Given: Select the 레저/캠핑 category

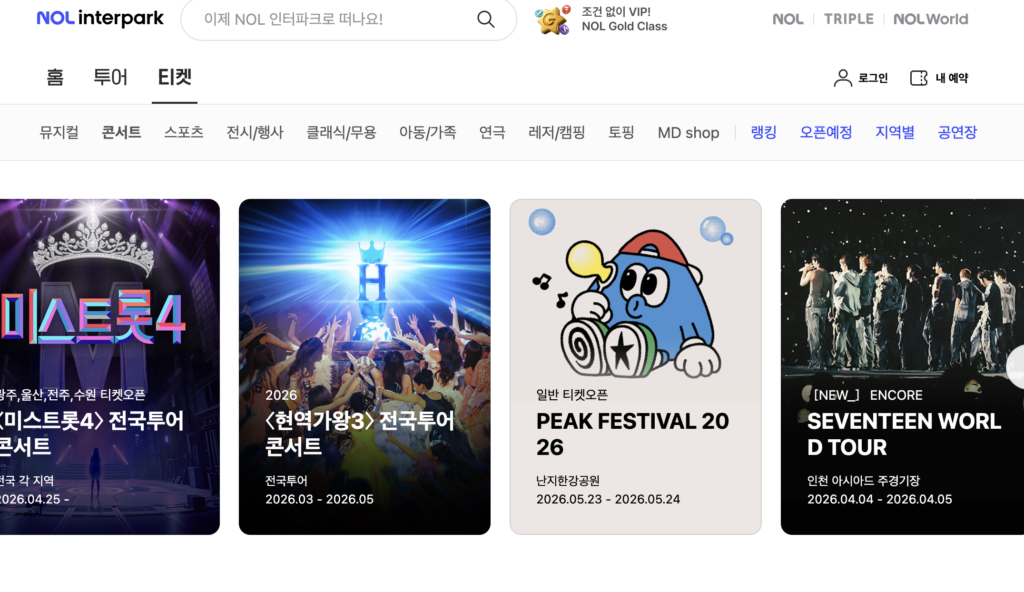Looking at the screenshot, I should tap(557, 132).
